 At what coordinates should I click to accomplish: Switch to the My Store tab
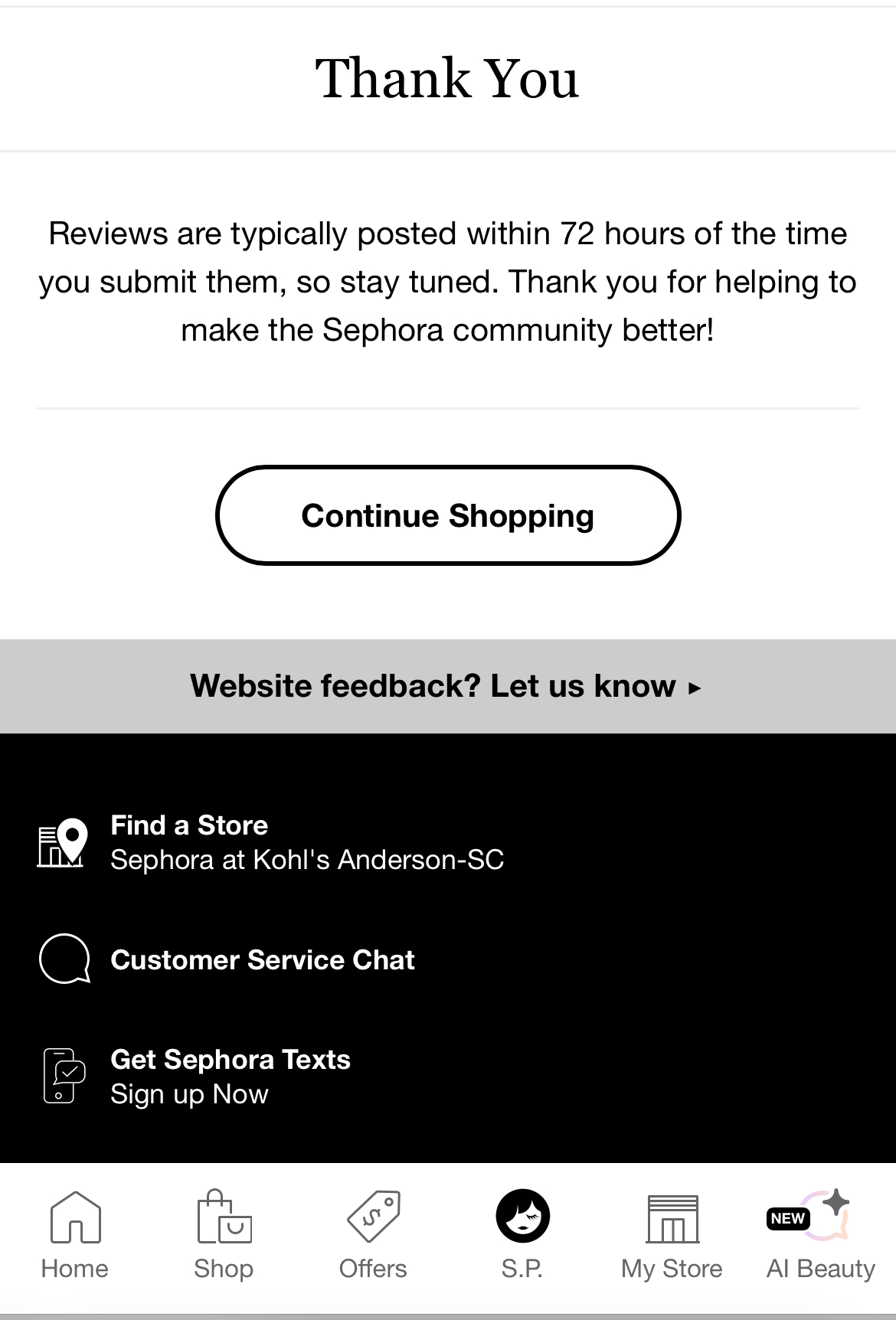[672, 1234]
